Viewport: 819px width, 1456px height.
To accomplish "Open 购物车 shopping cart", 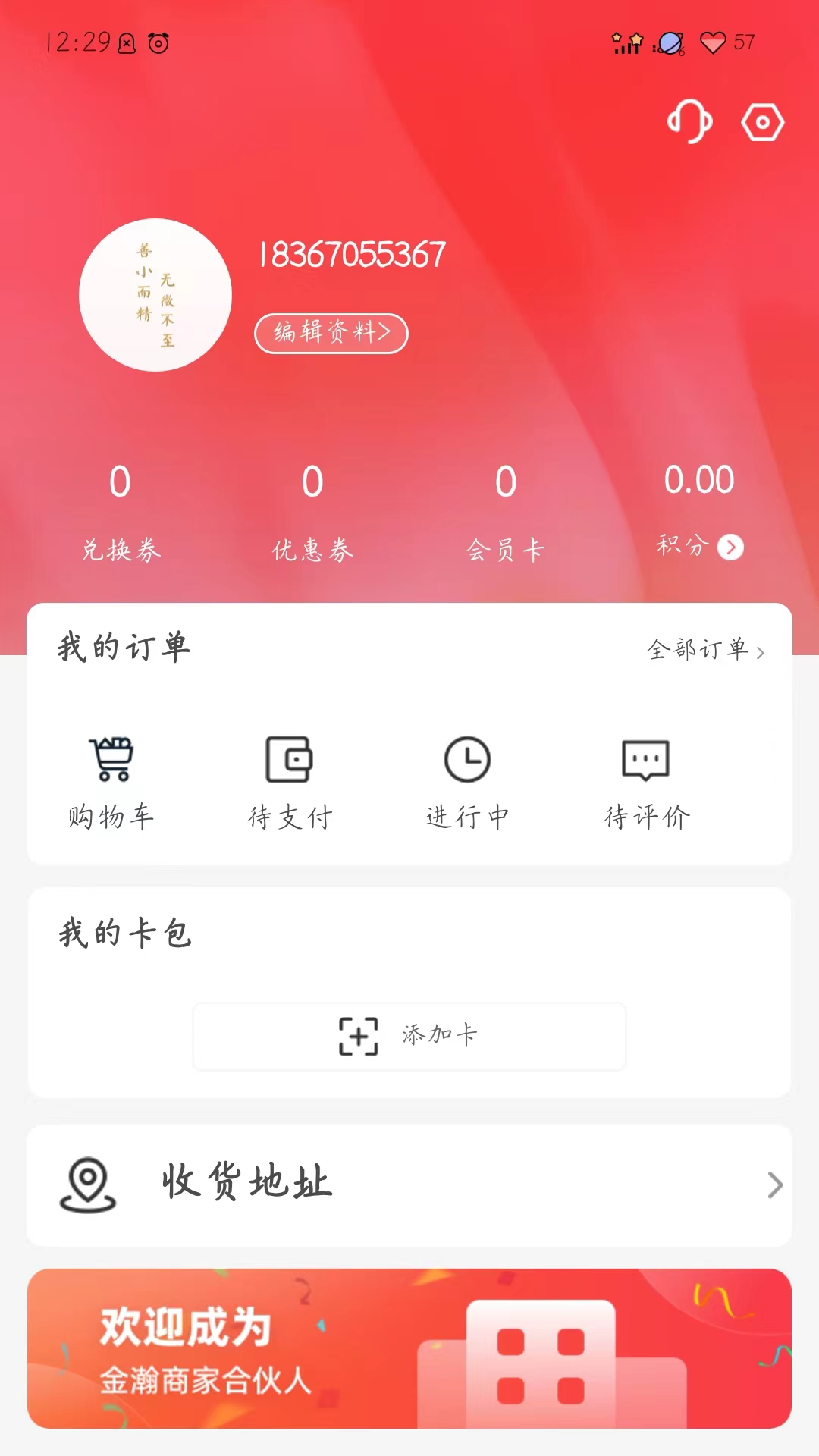I will click(x=112, y=781).
